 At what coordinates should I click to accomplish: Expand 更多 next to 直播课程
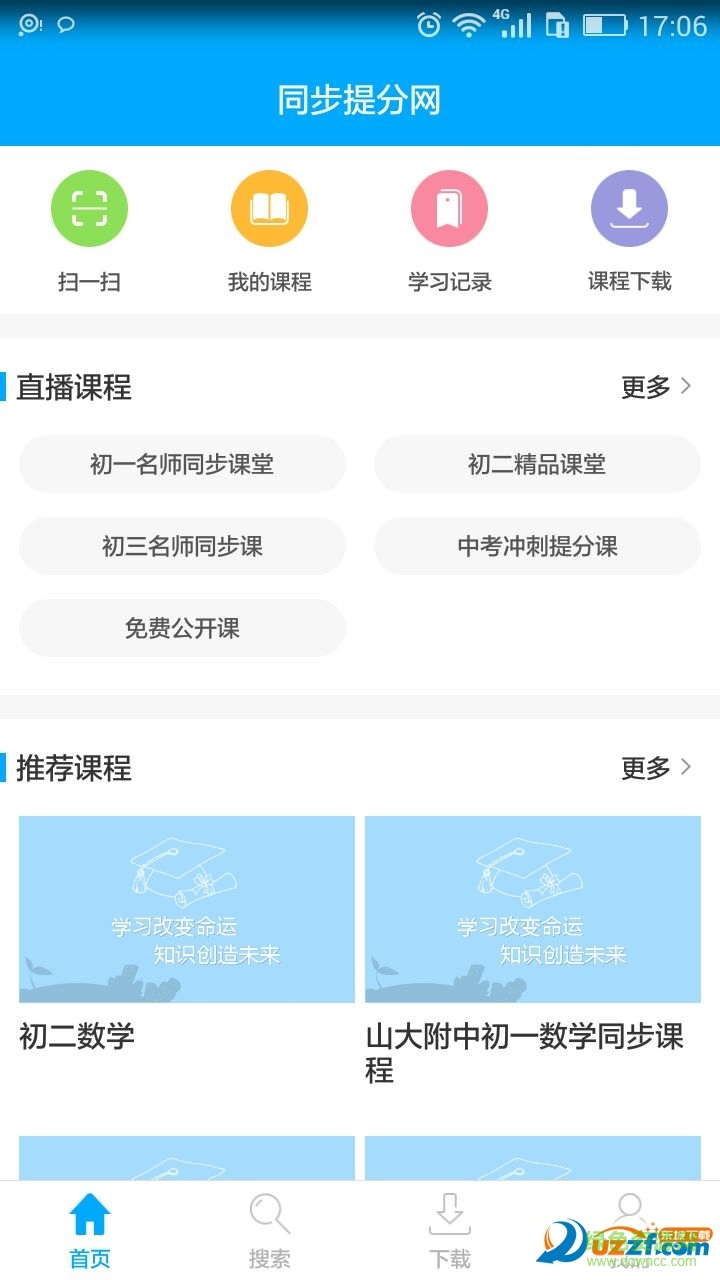(x=647, y=388)
